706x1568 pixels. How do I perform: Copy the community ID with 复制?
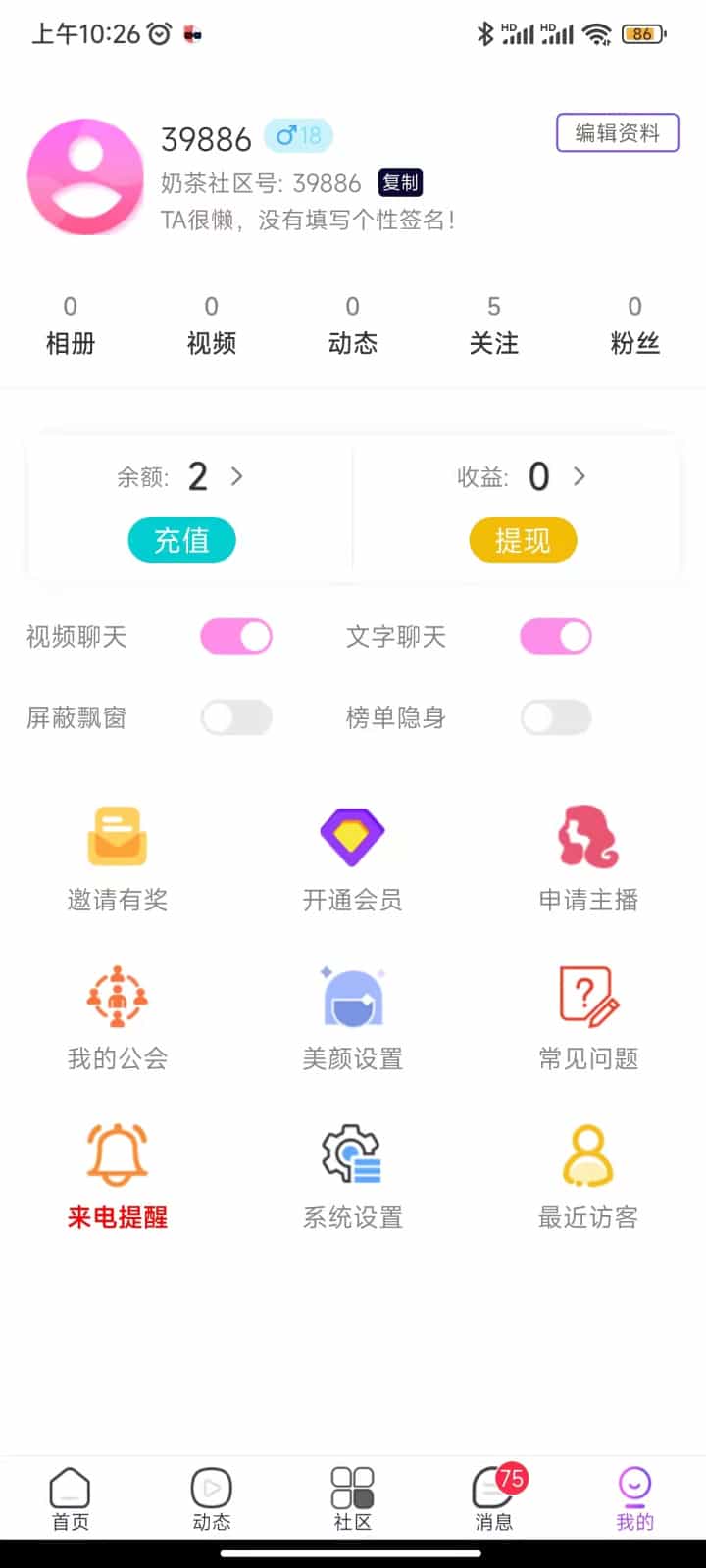coord(400,182)
